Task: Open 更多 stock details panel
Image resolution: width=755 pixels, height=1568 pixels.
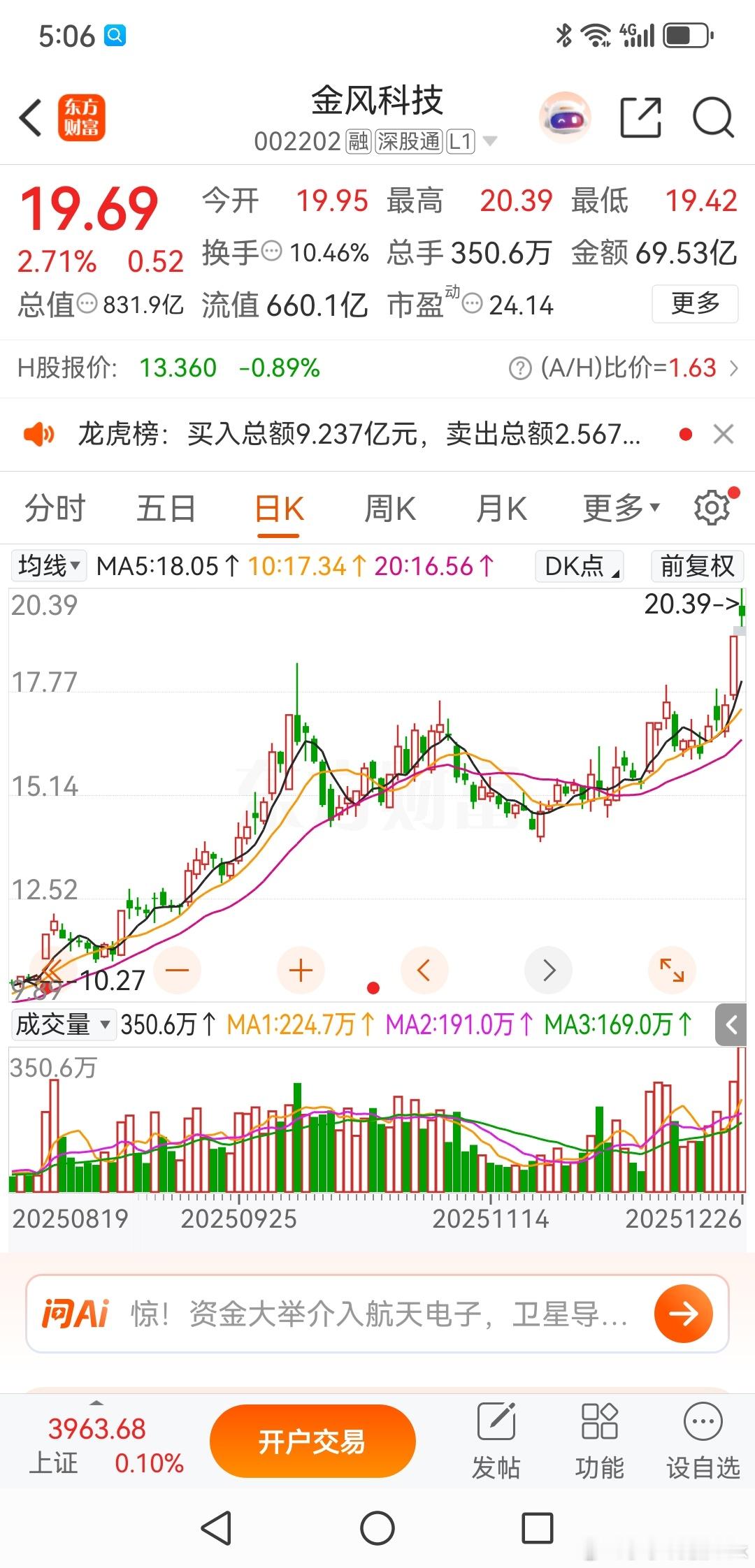Action: 695,304
